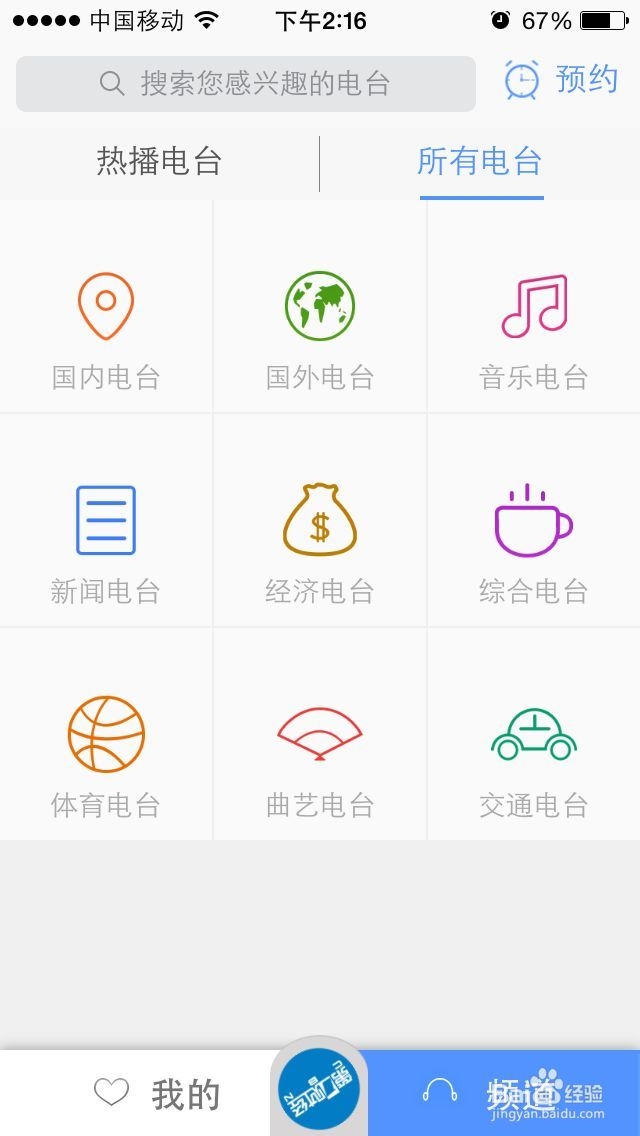Tap the search box for radio stations

click(x=246, y=84)
